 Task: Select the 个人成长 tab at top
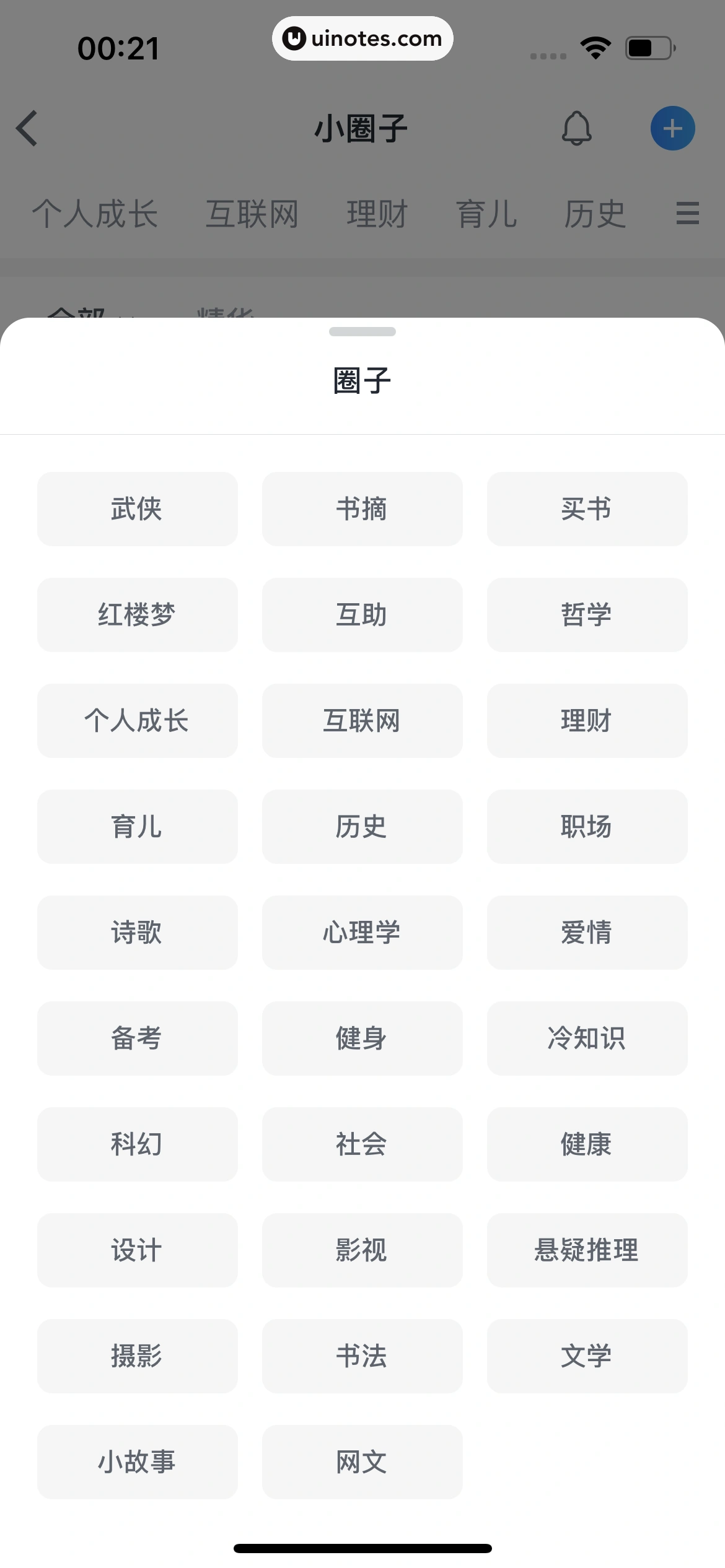click(x=96, y=214)
